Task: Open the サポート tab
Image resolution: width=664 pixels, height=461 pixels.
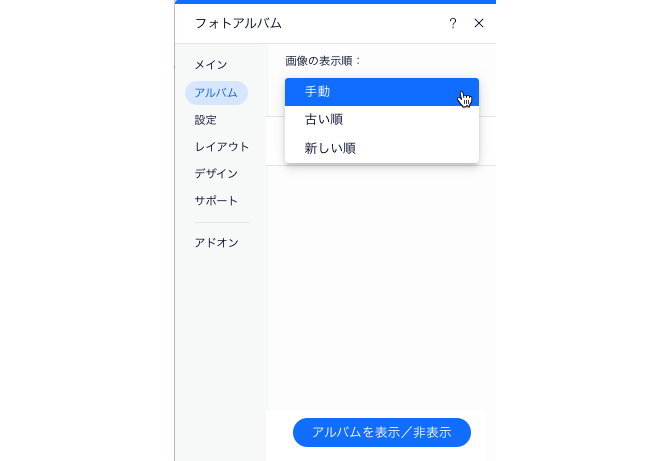Action: click(x=216, y=201)
